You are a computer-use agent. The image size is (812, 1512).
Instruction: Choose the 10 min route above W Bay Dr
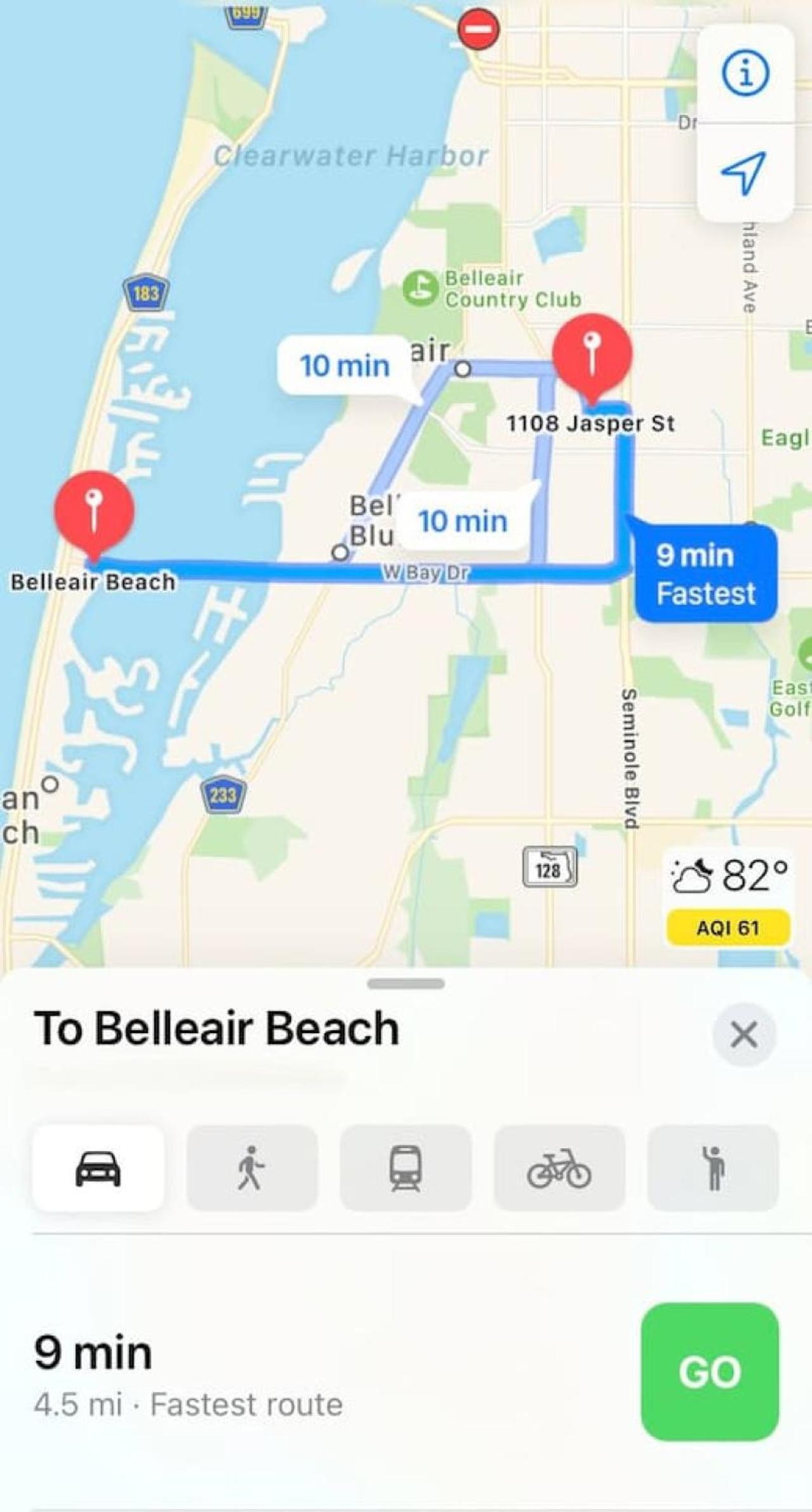coord(463,521)
